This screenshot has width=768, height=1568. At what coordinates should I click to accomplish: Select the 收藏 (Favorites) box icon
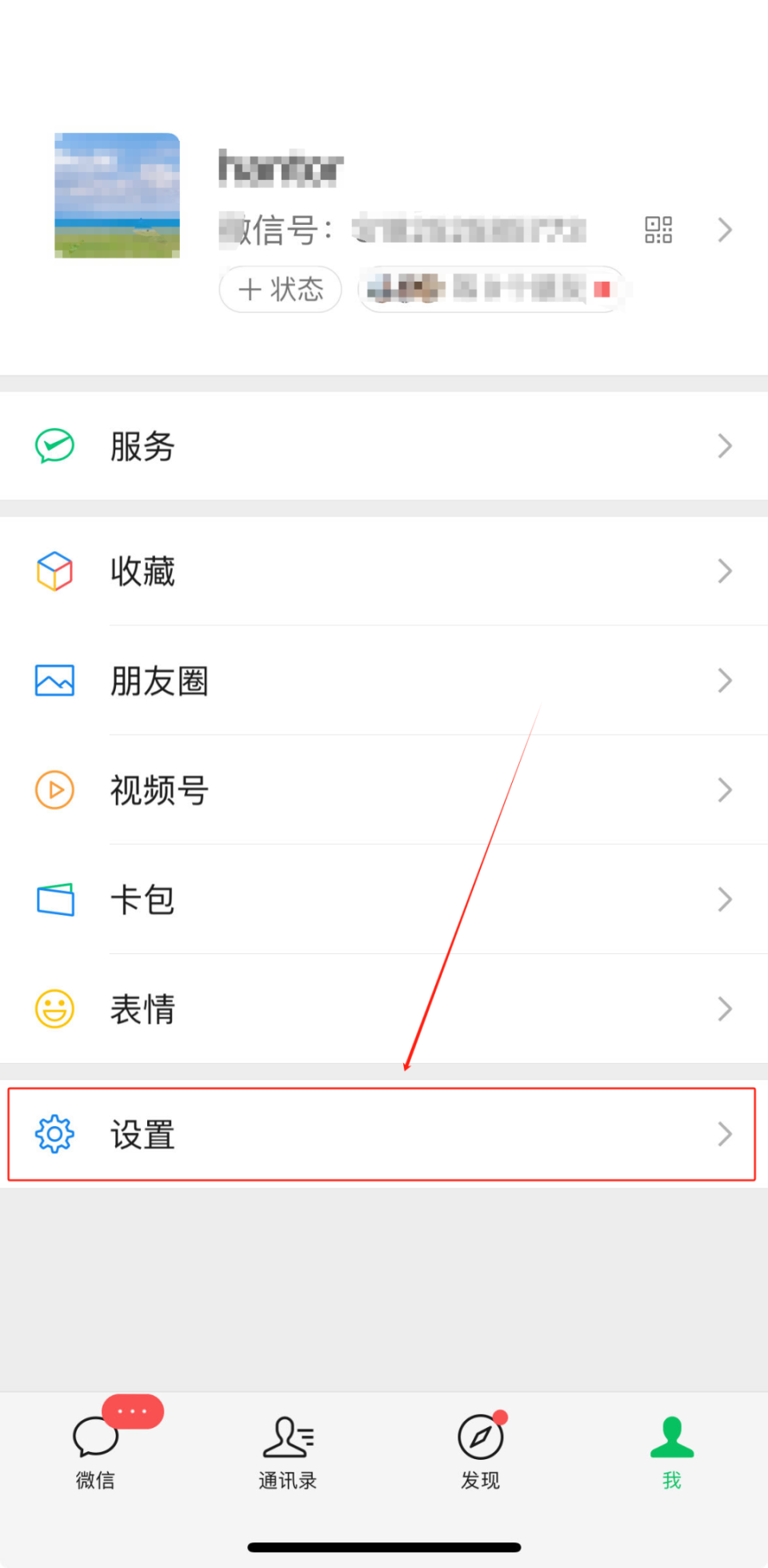tap(54, 571)
